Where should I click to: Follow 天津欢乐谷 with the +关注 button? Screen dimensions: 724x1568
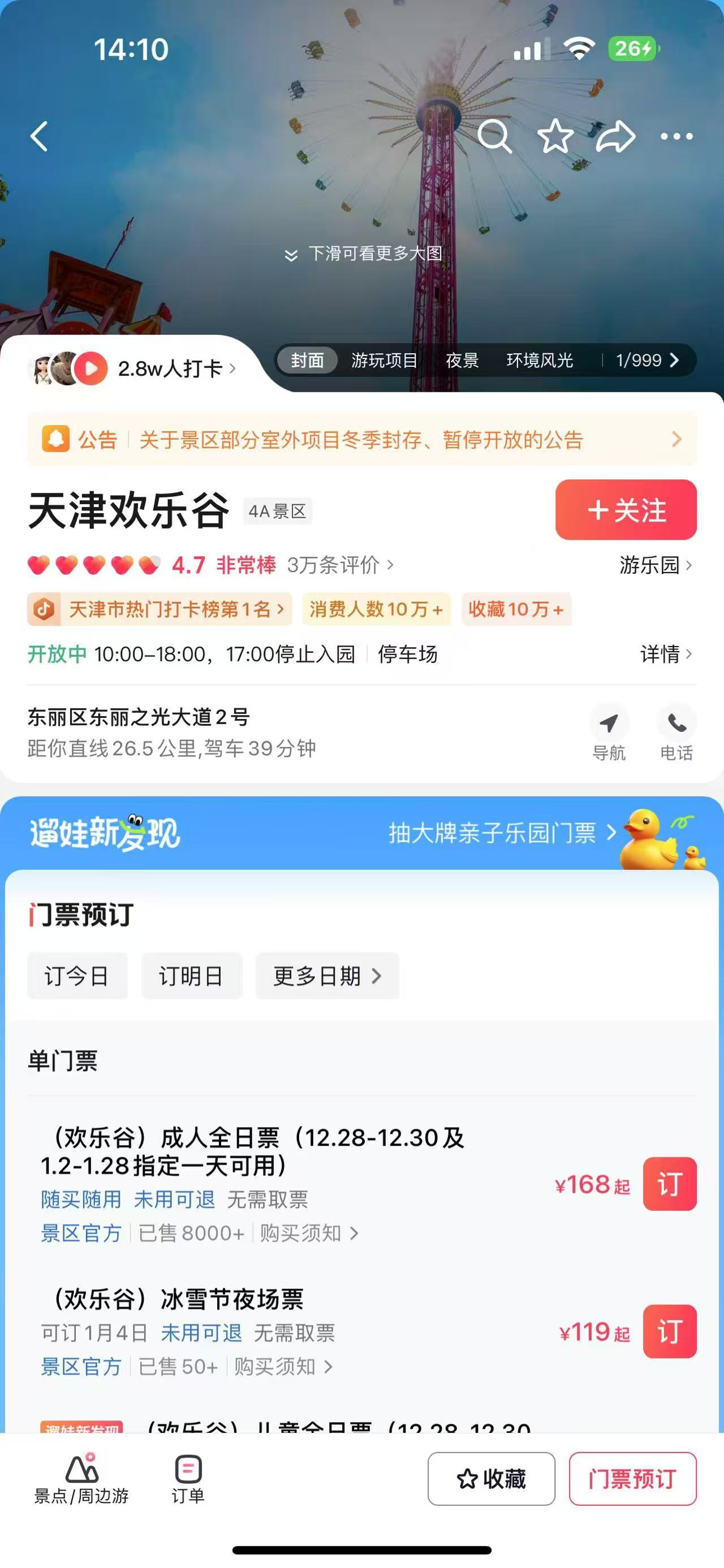626,510
